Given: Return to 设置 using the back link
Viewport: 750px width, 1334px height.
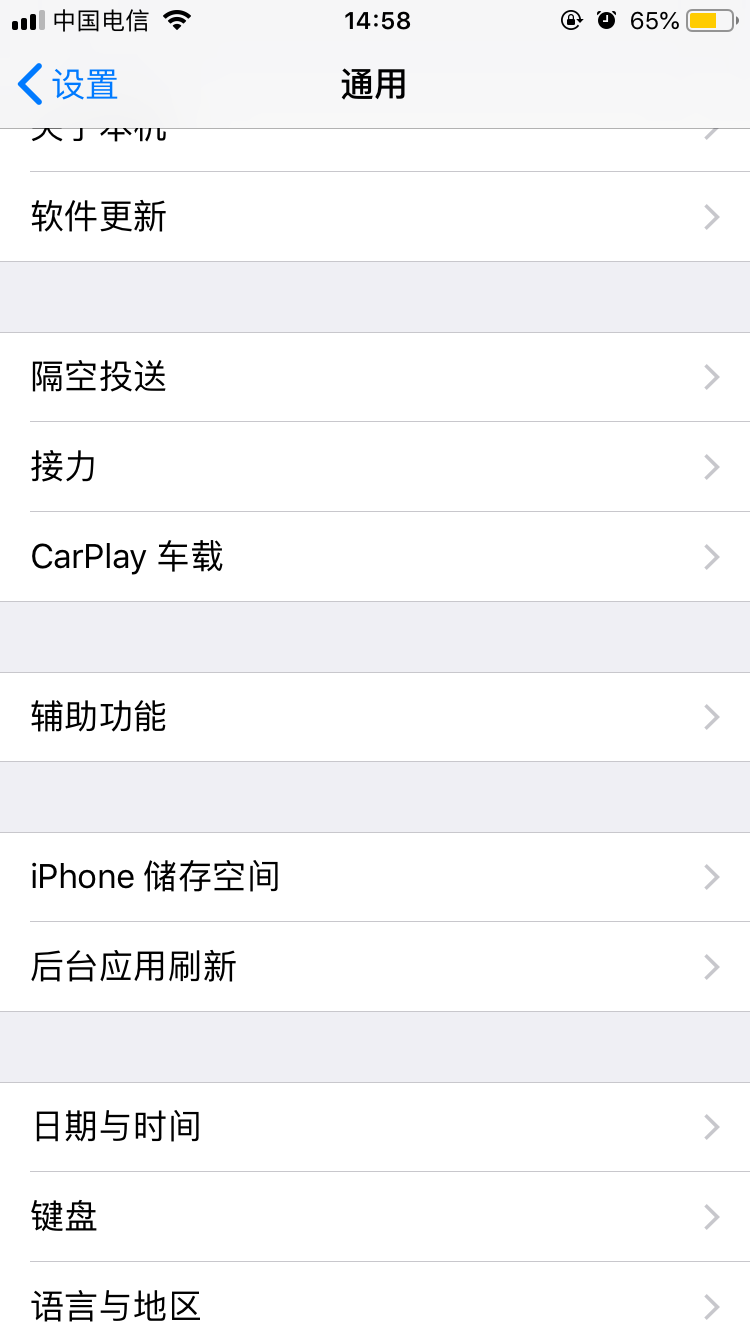Looking at the screenshot, I should point(68,85).
